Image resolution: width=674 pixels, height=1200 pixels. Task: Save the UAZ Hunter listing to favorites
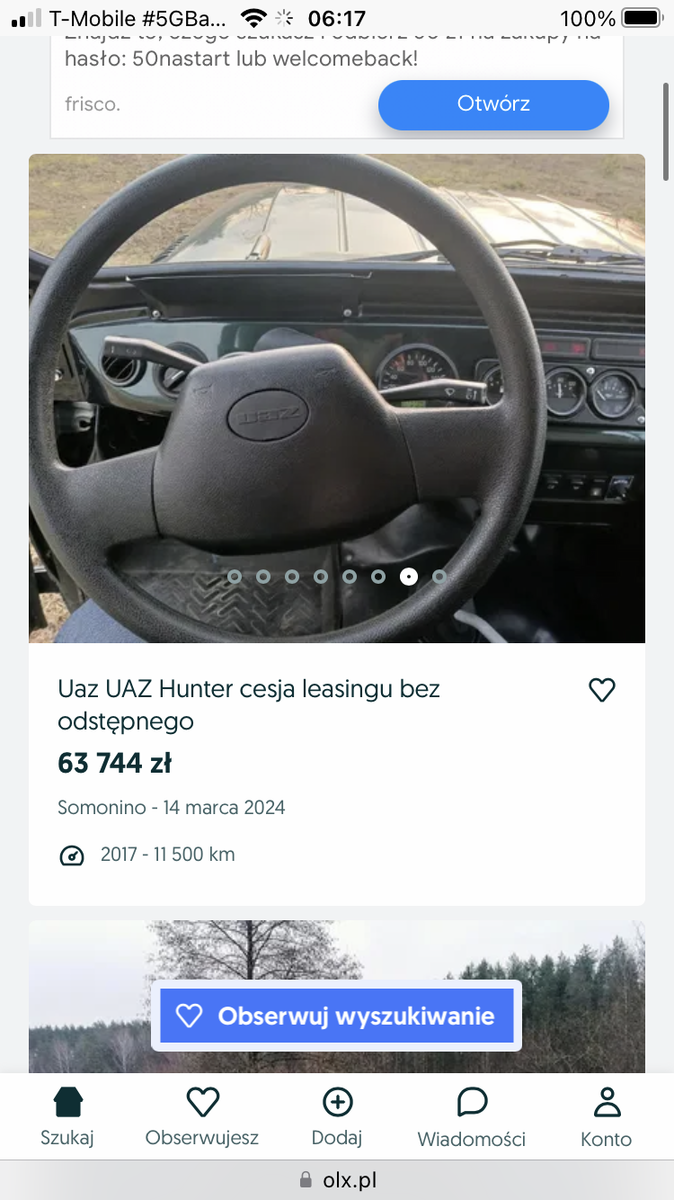(601, 690)
